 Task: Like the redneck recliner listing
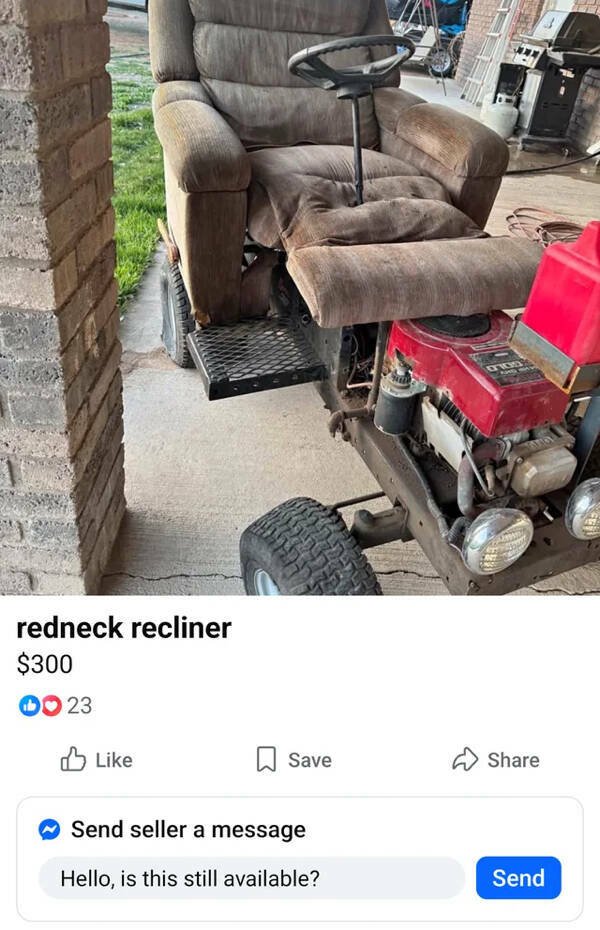click(96, 760)
